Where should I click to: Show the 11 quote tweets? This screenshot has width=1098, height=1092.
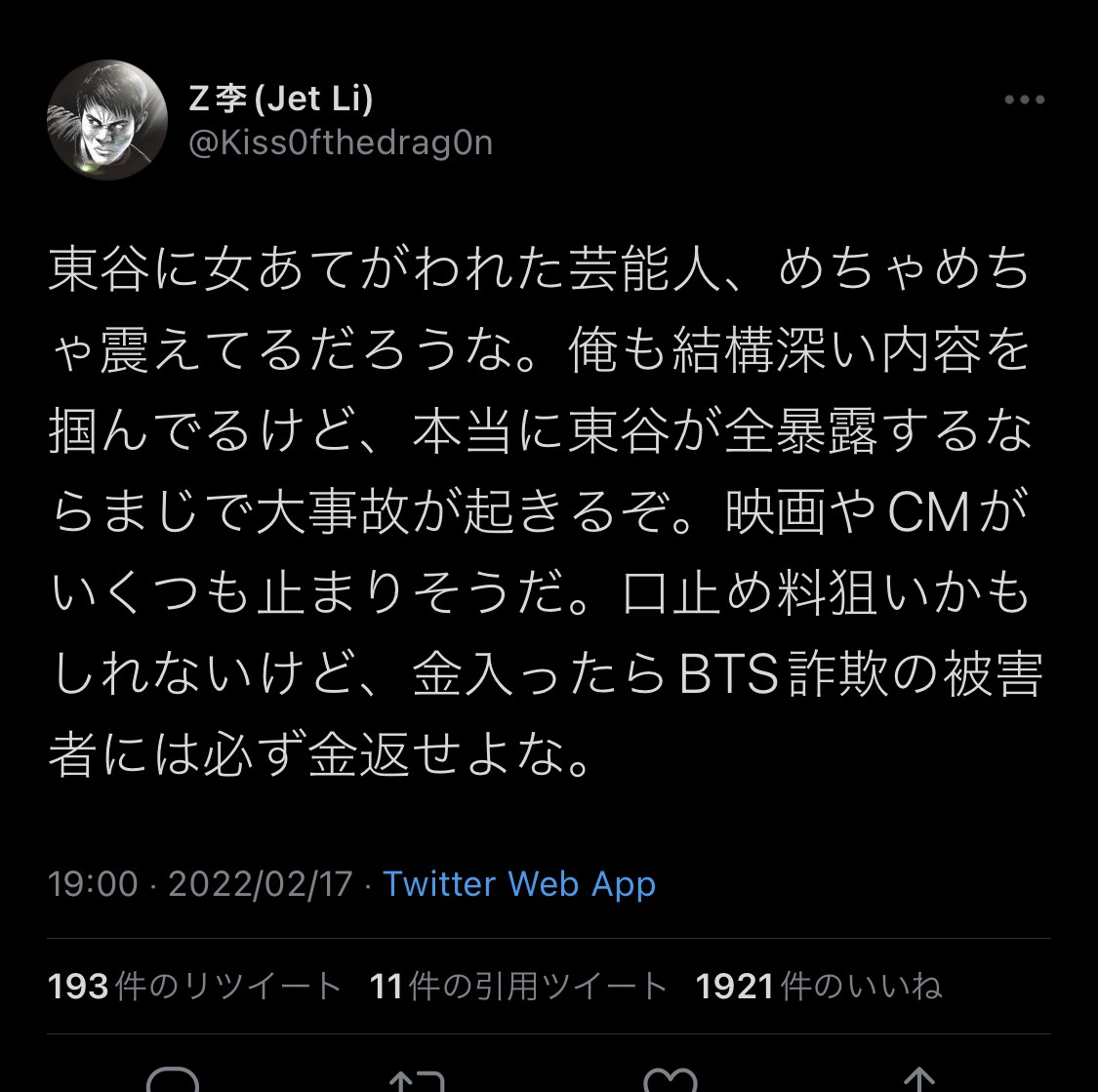(518, 987)
